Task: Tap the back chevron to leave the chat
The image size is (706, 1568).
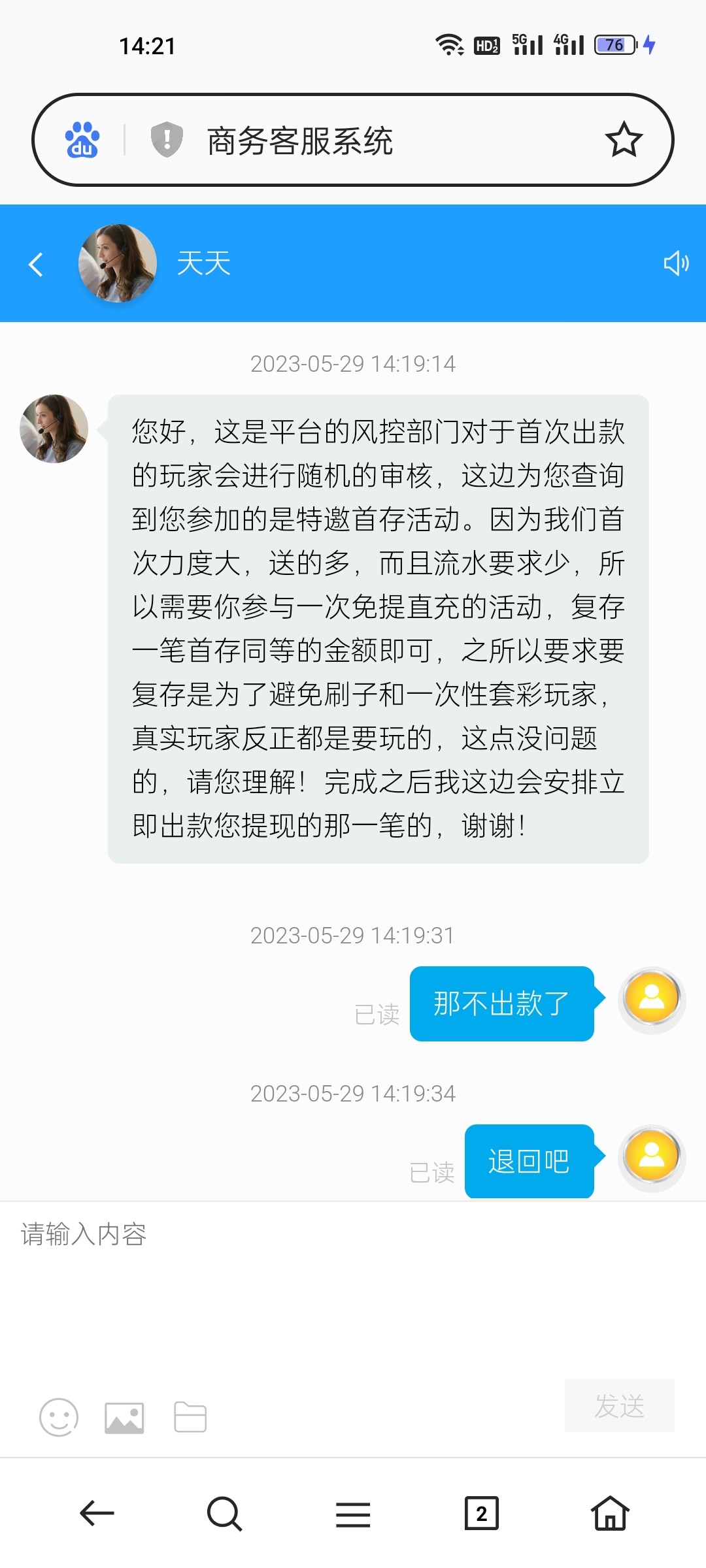Action: (x=36, y=263)
